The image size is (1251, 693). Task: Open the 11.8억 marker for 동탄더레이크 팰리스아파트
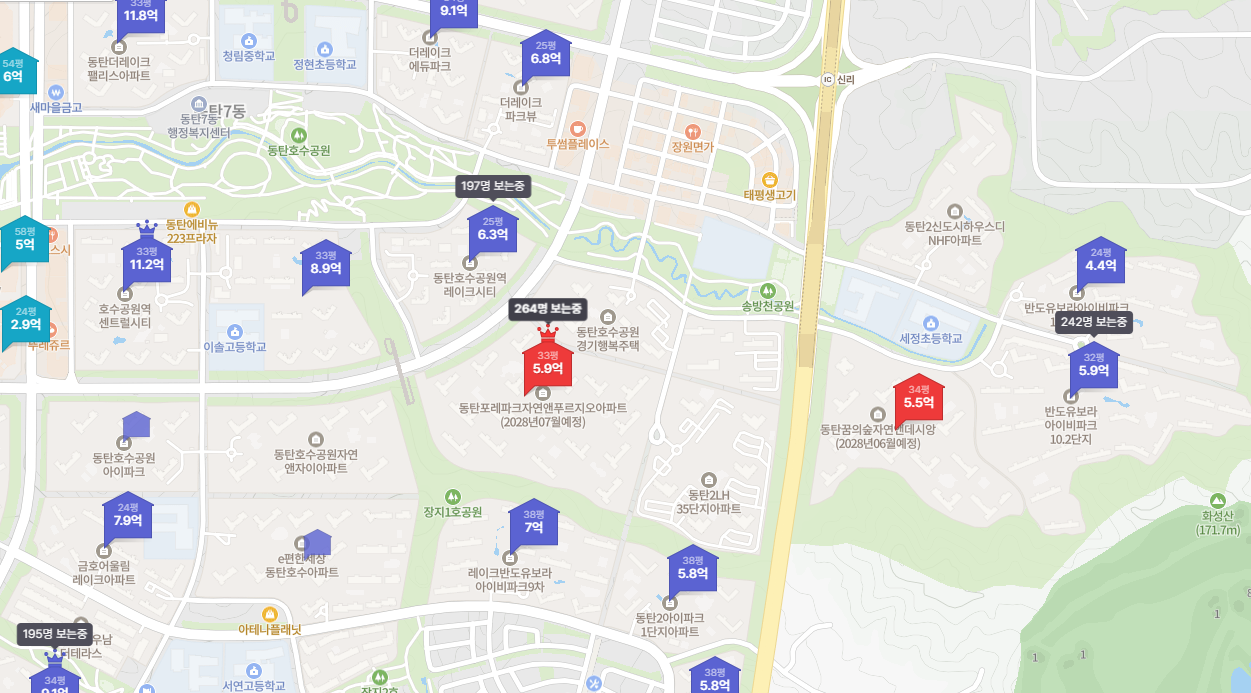(x=141, y=14)
